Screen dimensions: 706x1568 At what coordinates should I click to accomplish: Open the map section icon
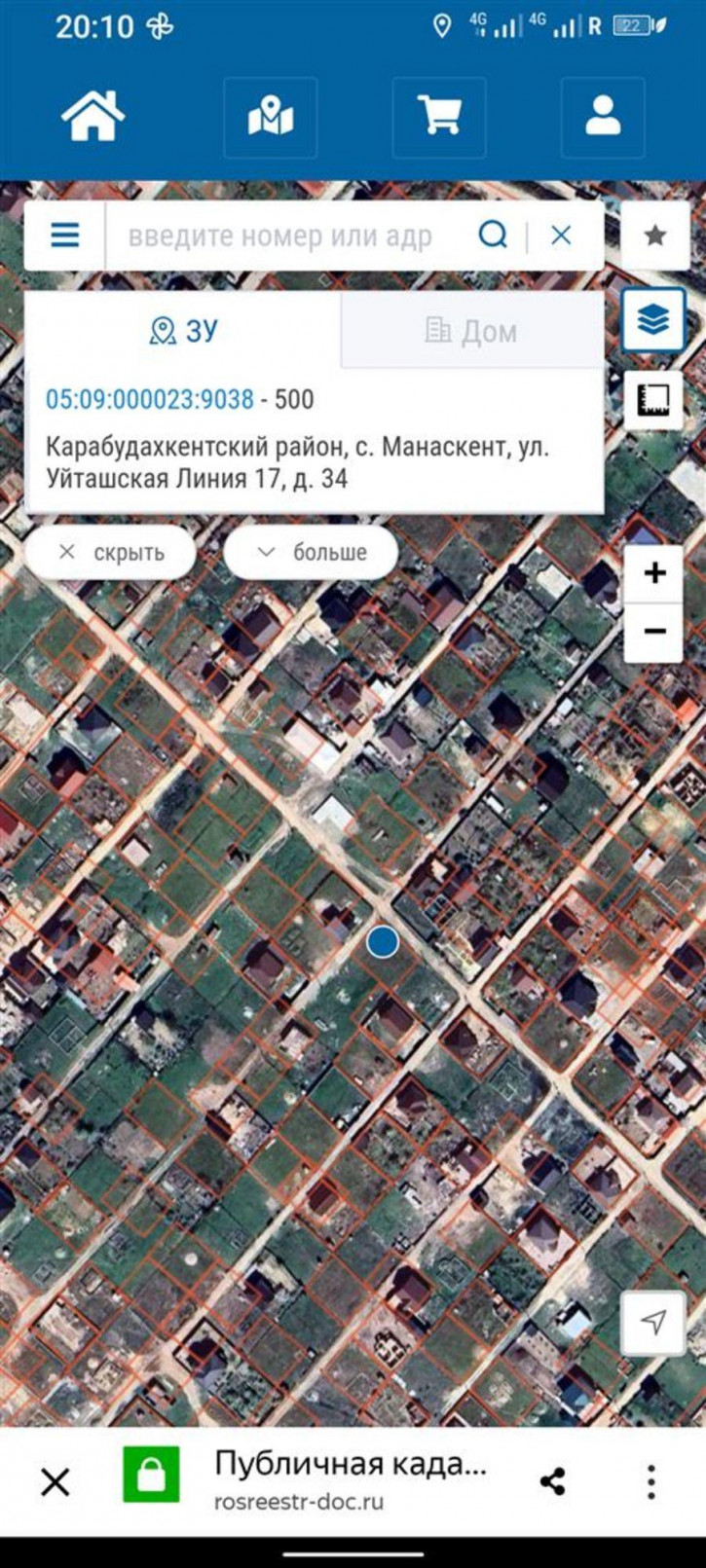270,118
